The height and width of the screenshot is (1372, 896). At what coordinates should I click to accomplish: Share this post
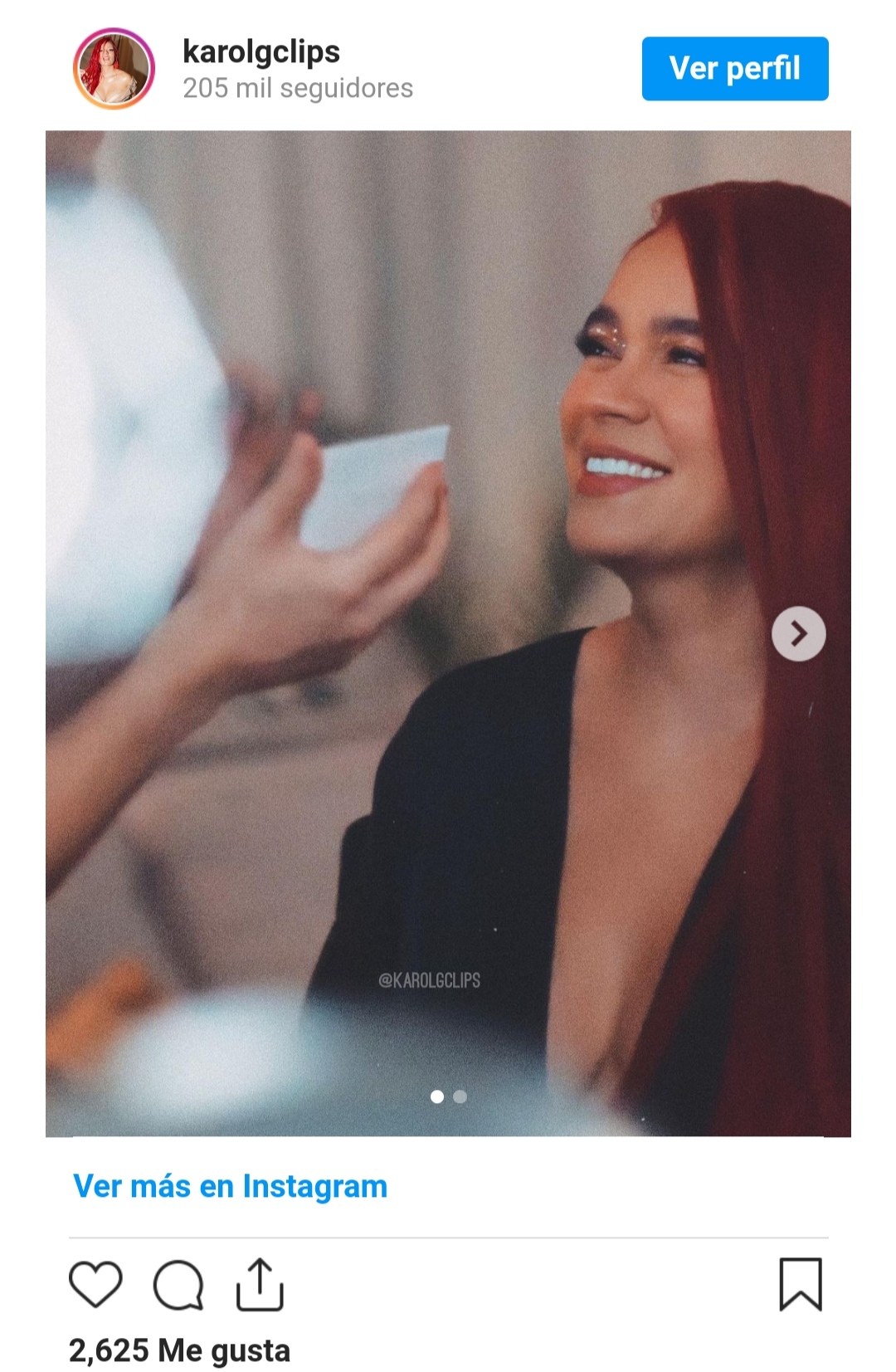[x=260, y=1285]
